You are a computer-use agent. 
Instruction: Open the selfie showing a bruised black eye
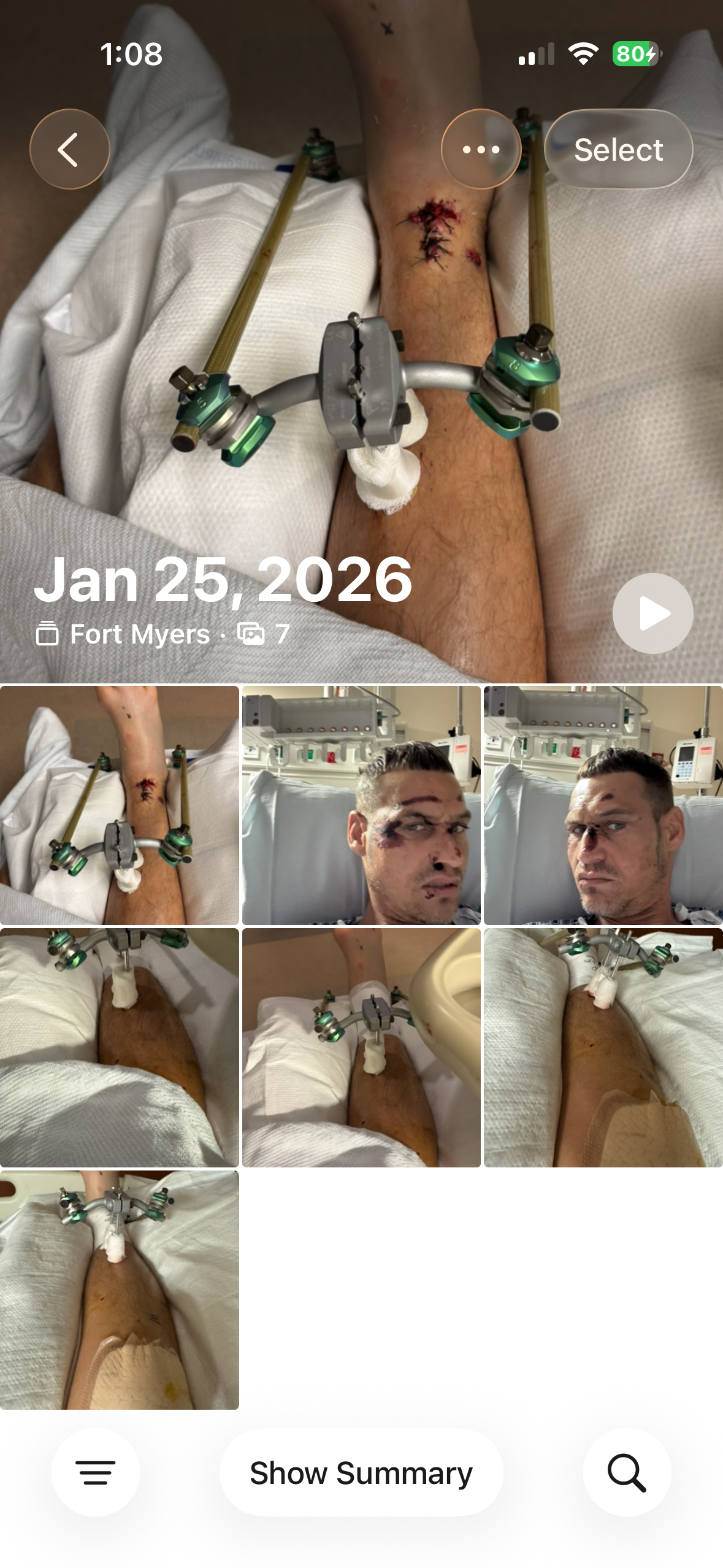[x=361, y=805]
